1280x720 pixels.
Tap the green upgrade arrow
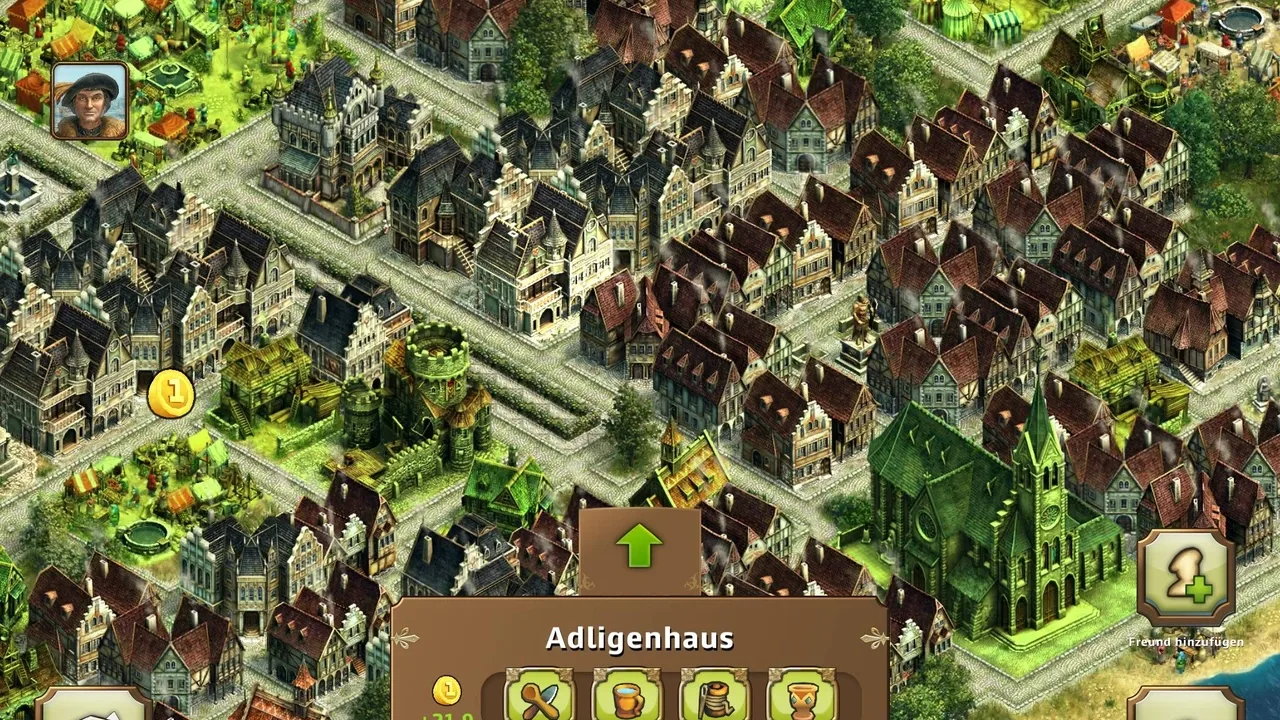(639, 548)
